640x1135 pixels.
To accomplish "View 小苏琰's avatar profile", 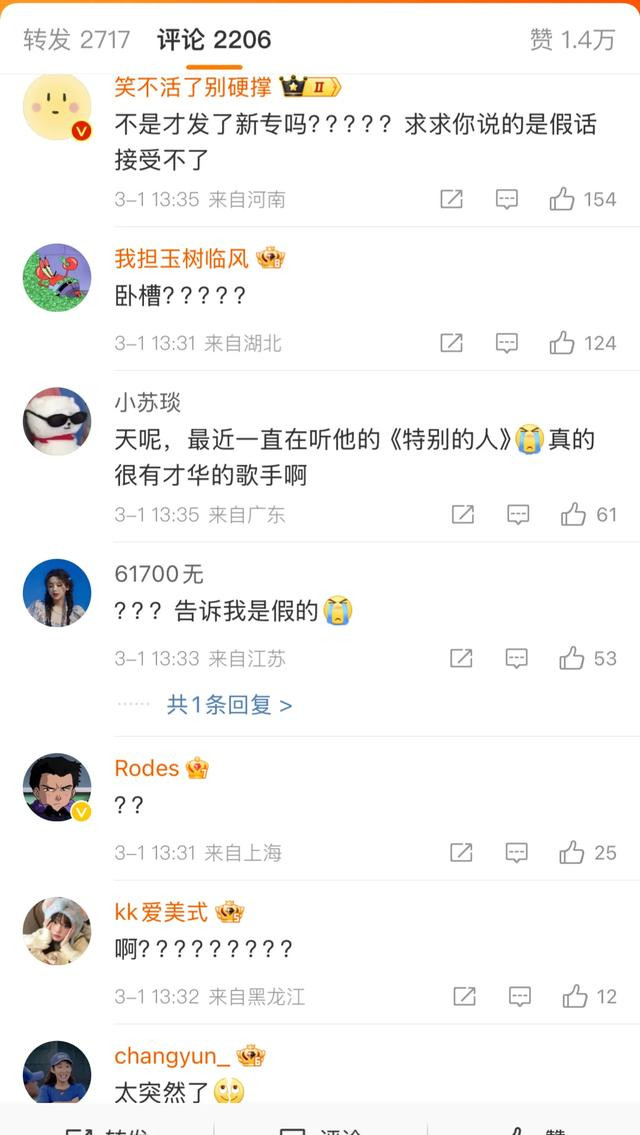I will (x=57, y=421).
